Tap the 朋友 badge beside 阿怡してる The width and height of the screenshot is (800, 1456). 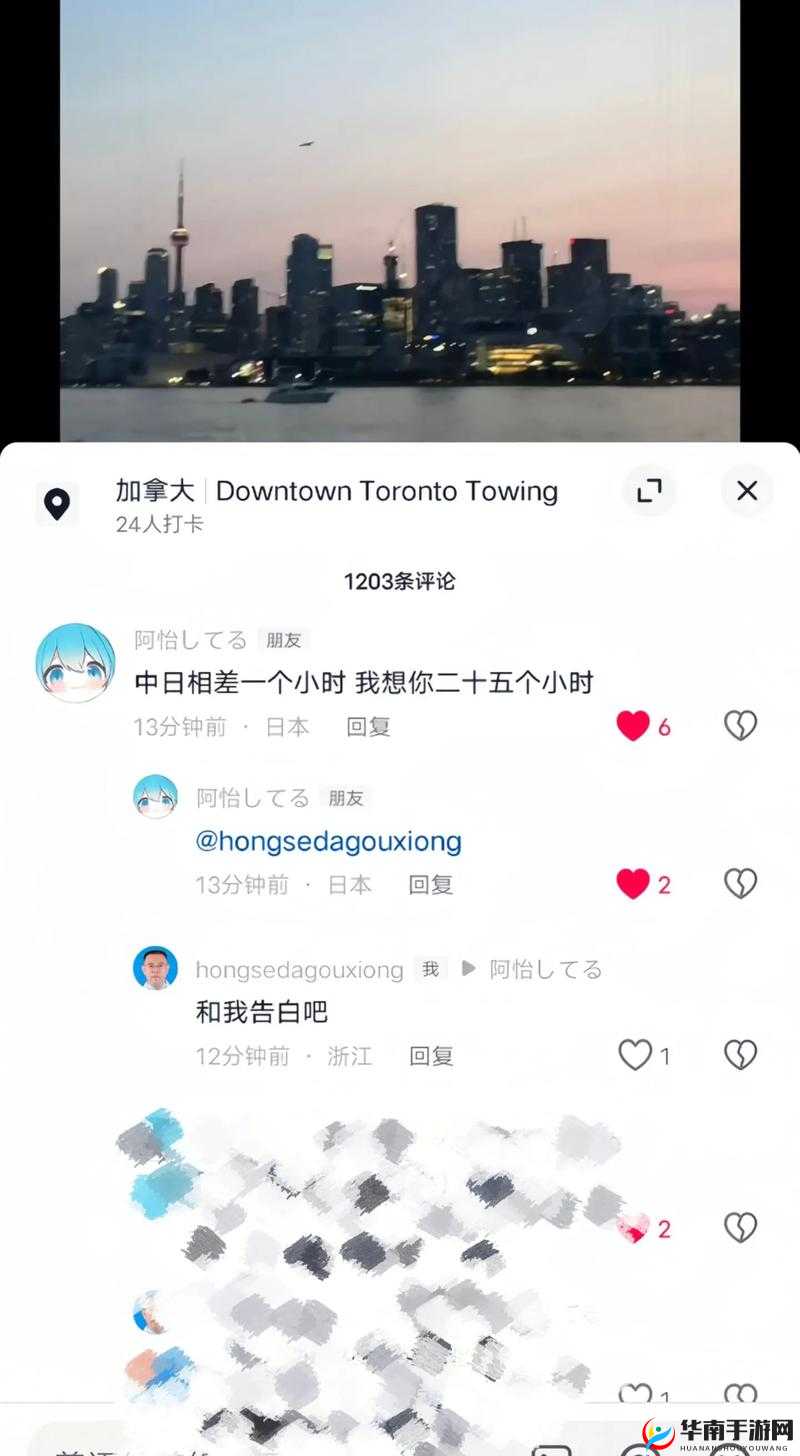pos(283,641)
